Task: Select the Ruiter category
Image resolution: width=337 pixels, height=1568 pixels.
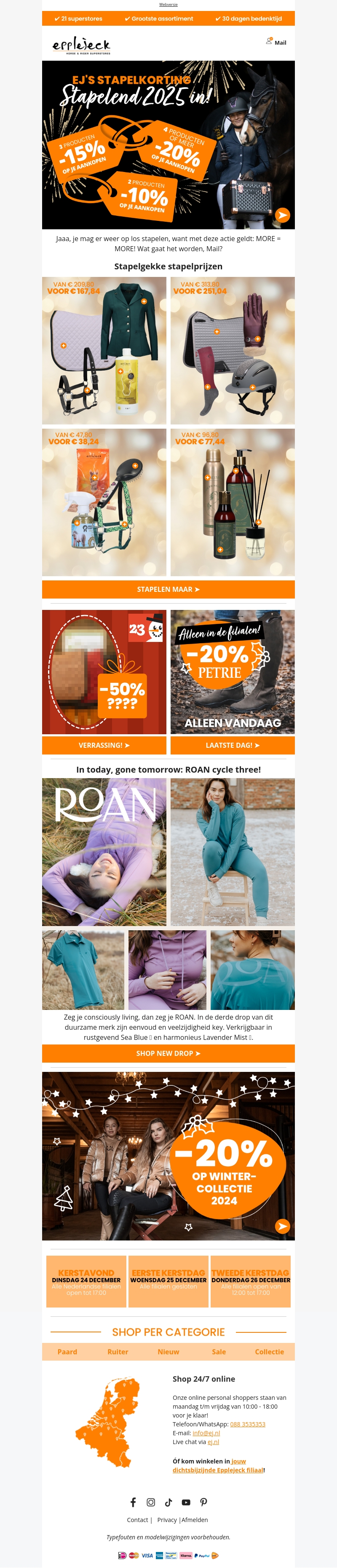Action: (x=118, y=1352)
